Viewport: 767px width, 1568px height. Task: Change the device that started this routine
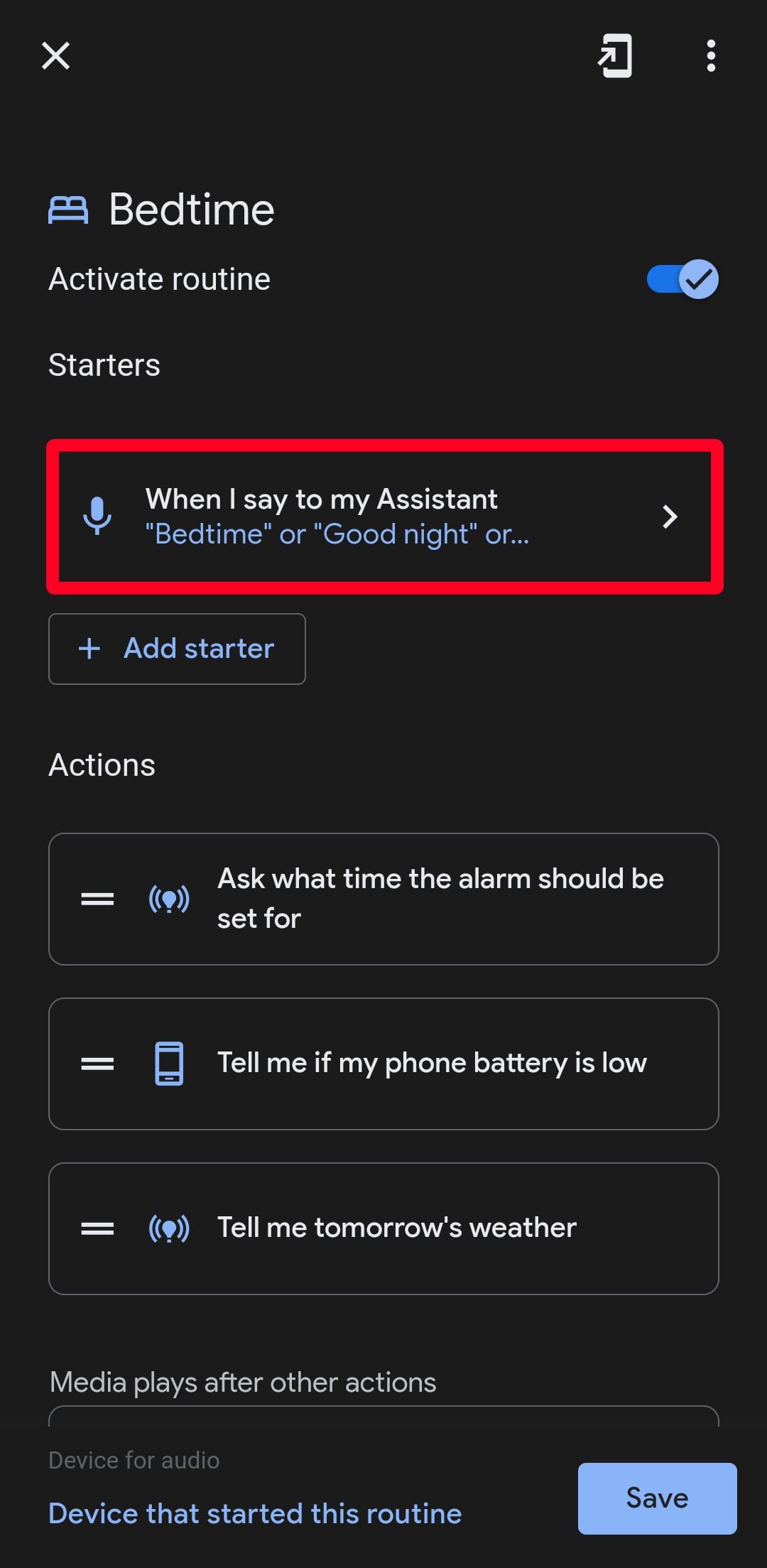(x=255, y=1513)
